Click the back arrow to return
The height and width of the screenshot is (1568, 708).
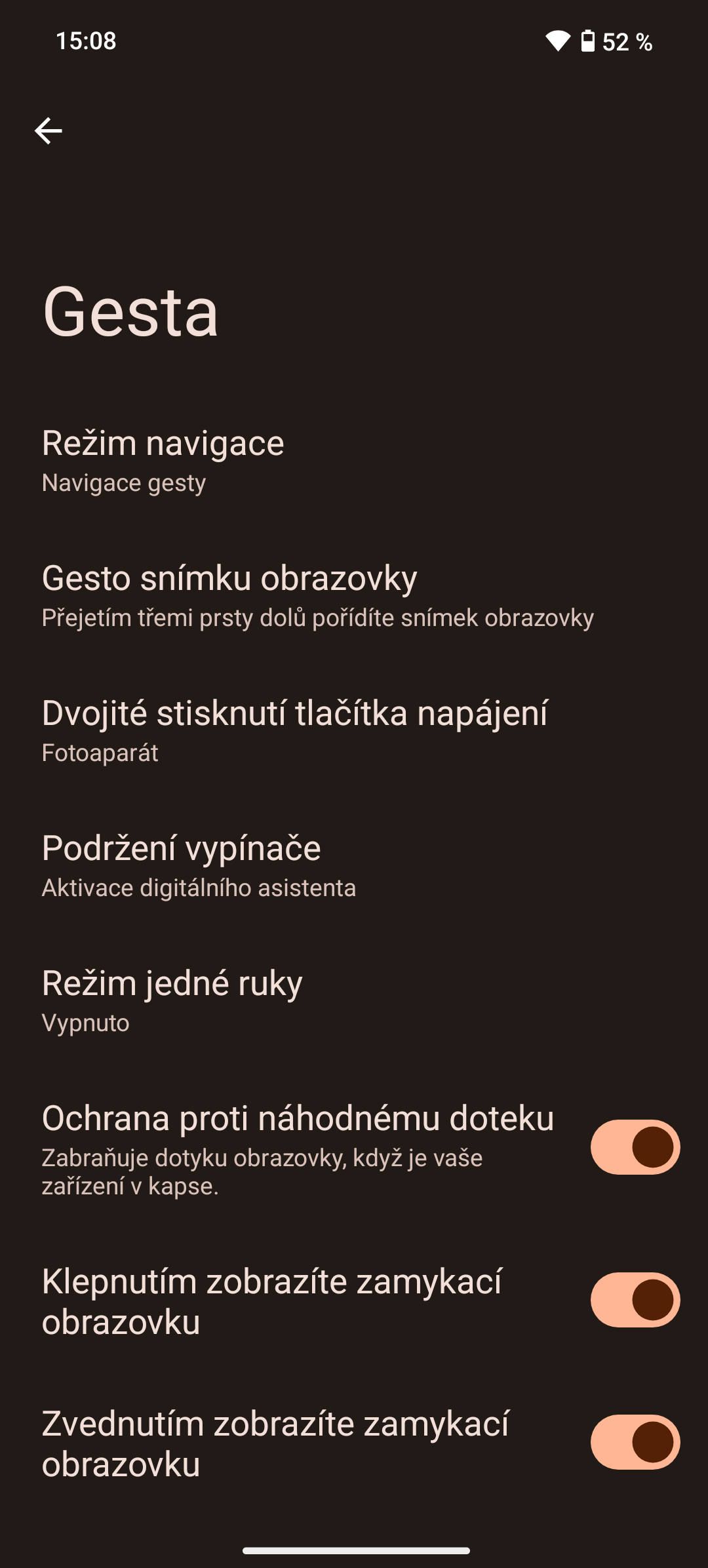point(49,130)
